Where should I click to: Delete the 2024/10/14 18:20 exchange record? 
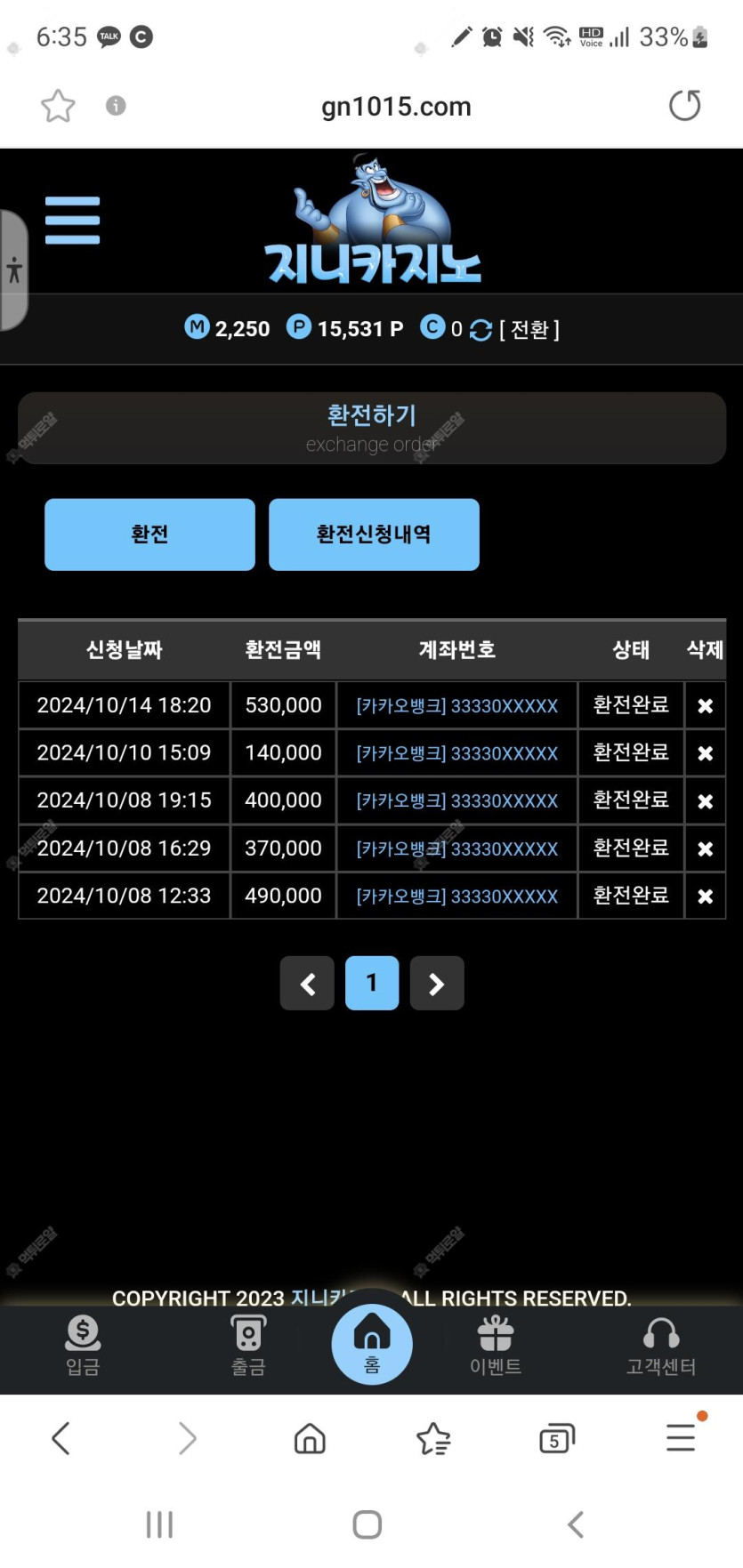point(705,706)
